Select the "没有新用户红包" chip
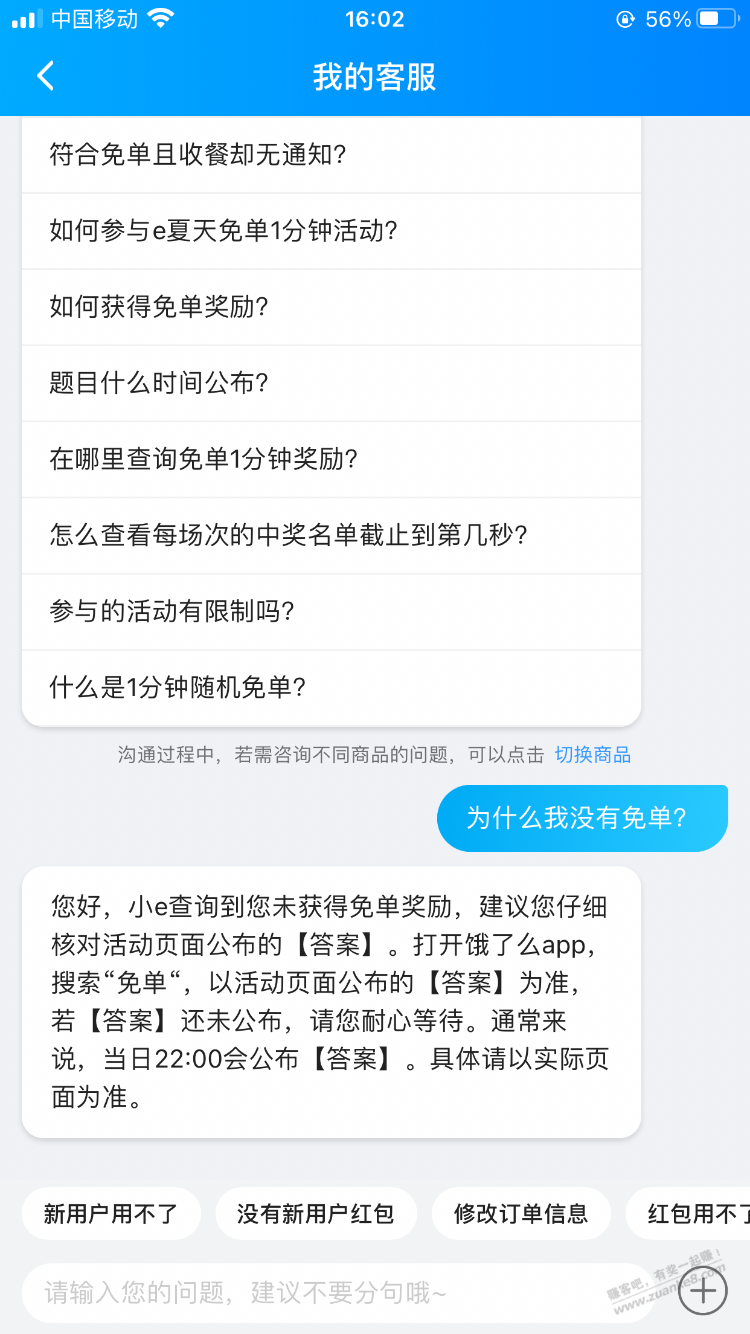750x1334 pixels. pos(316,1214)
